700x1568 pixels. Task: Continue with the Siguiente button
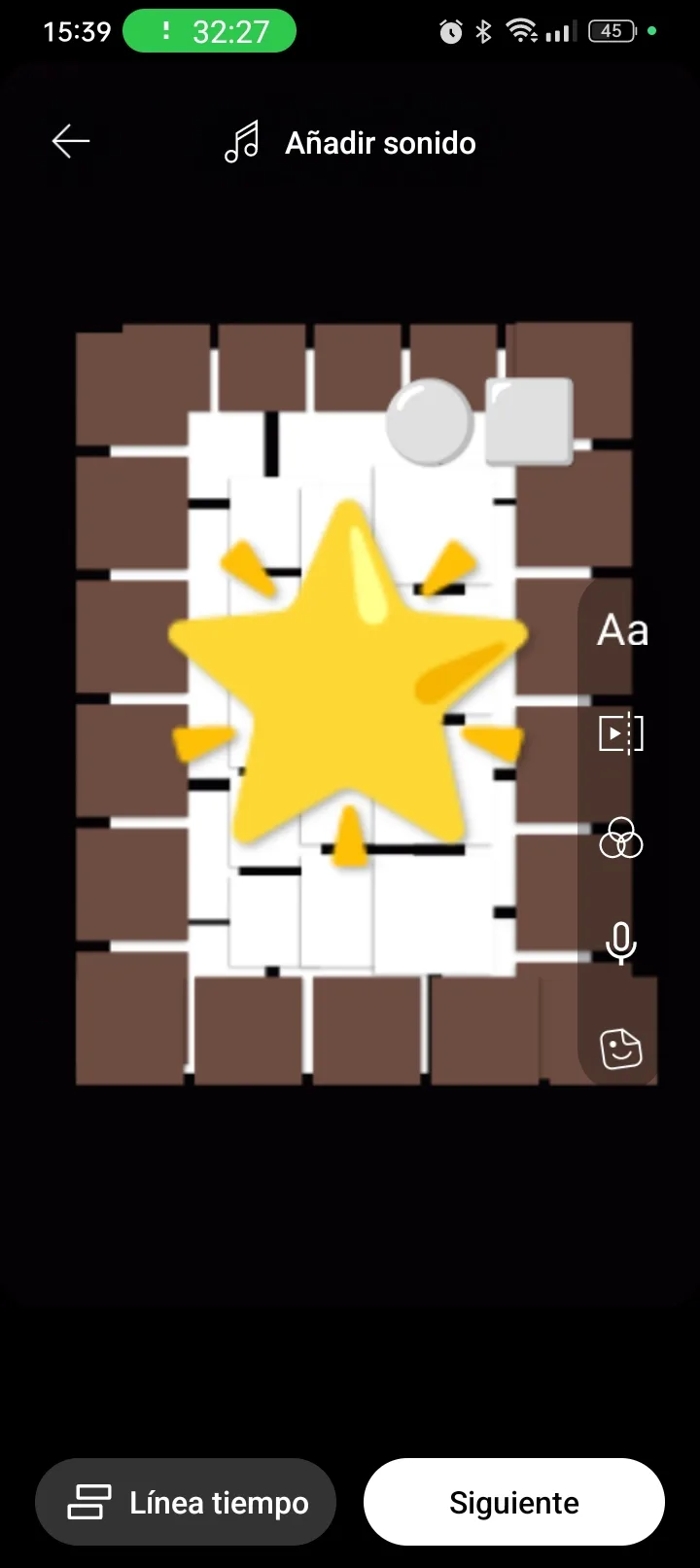coord(513,1502)
